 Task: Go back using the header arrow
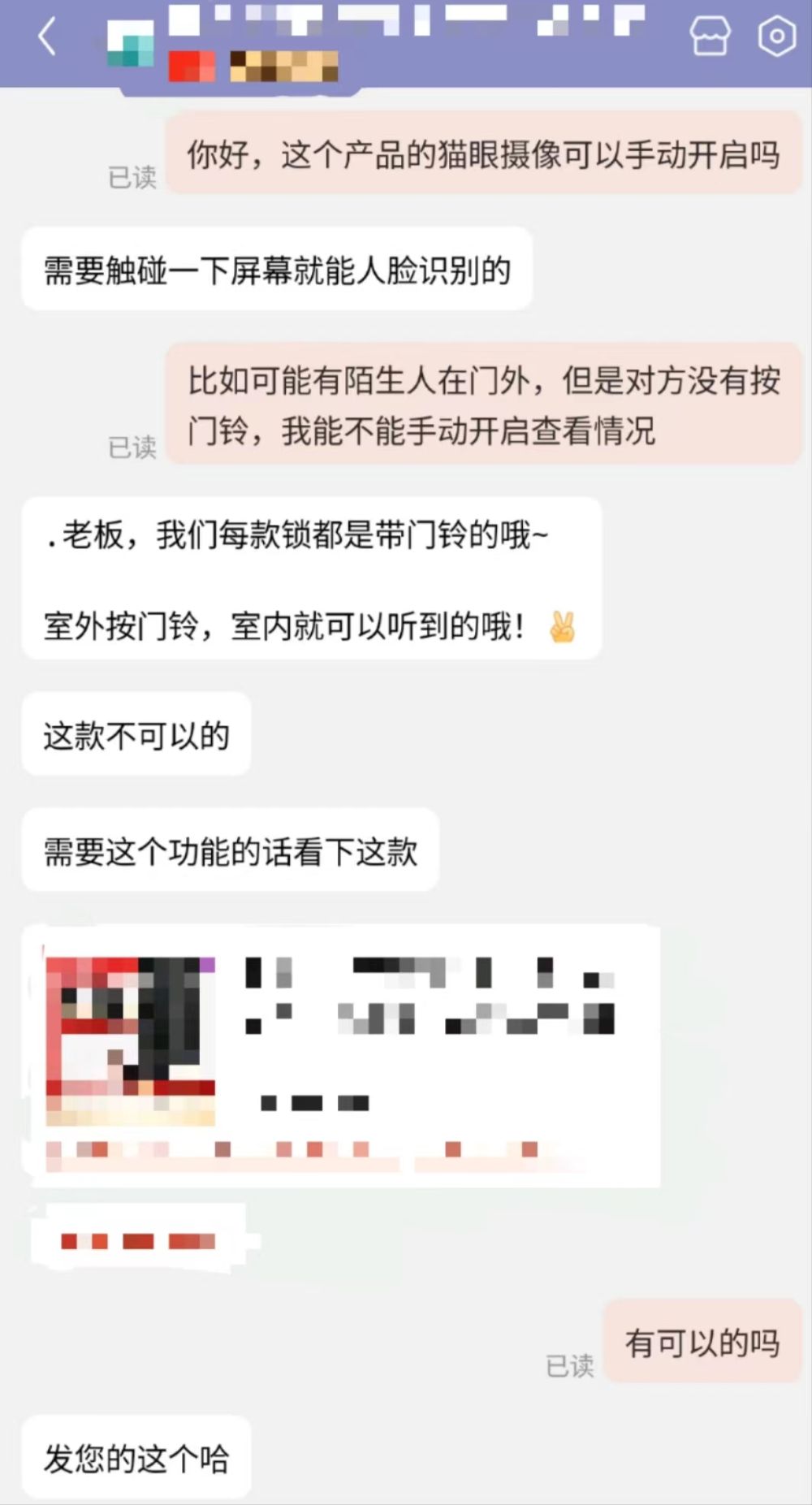[47, 37]
